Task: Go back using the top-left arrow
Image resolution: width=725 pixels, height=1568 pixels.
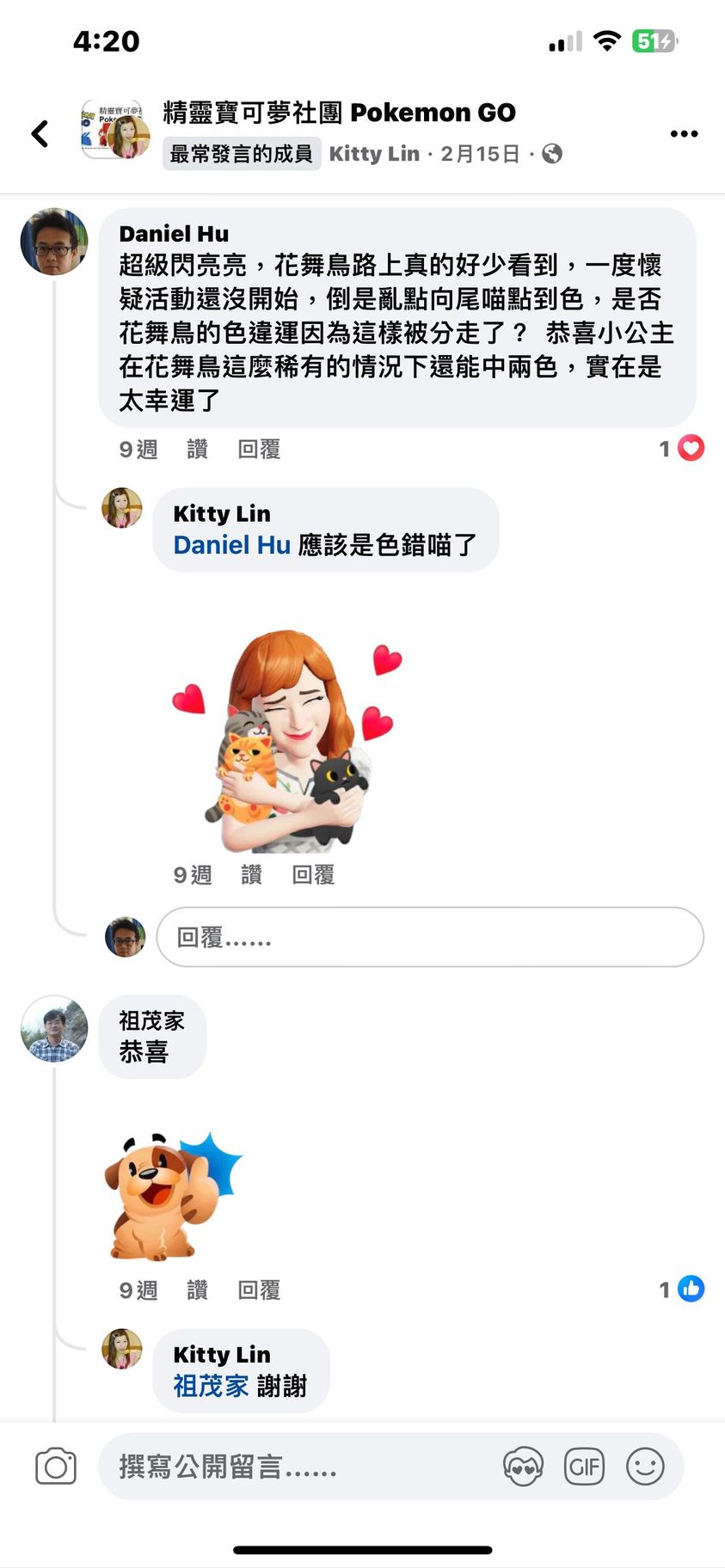Action: (40, 134)
